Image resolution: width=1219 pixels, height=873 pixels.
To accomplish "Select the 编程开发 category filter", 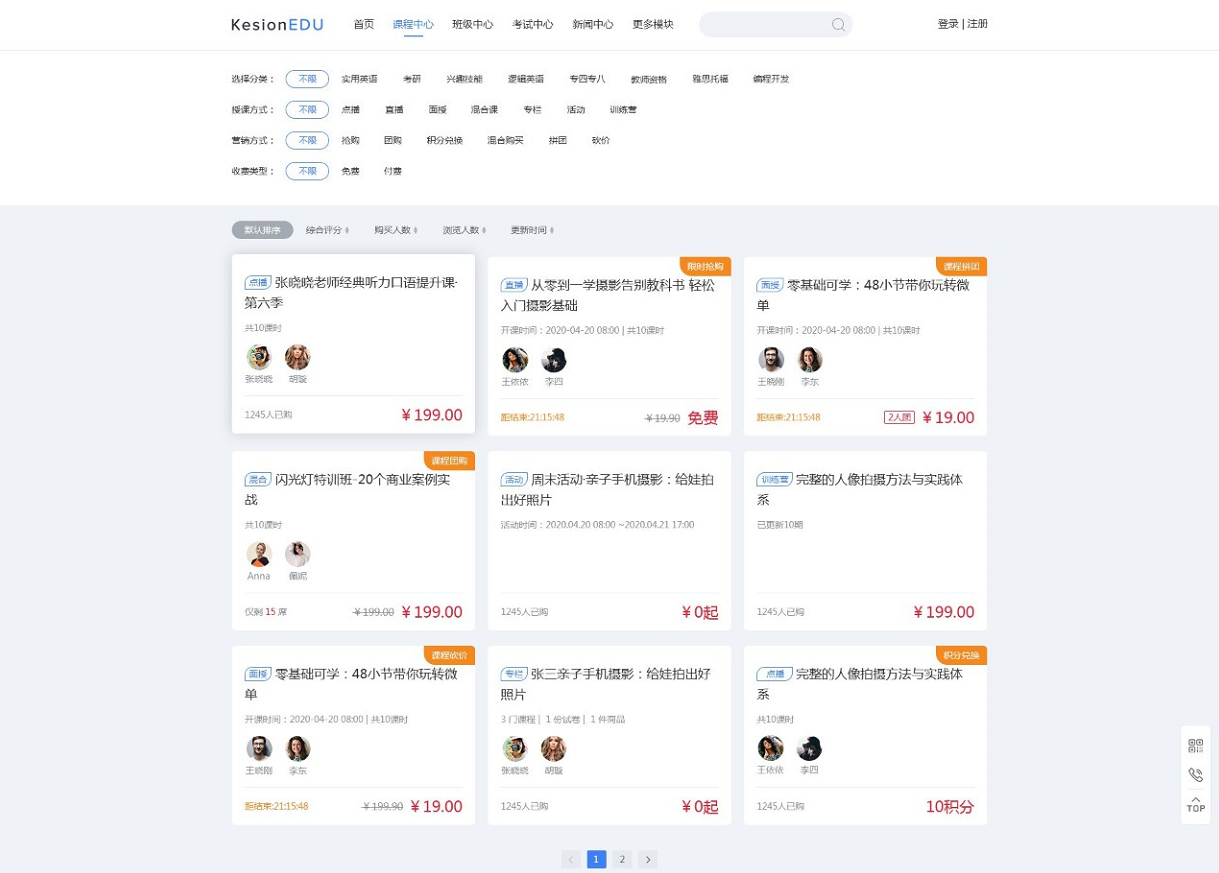I will click(x=770, y=79).
